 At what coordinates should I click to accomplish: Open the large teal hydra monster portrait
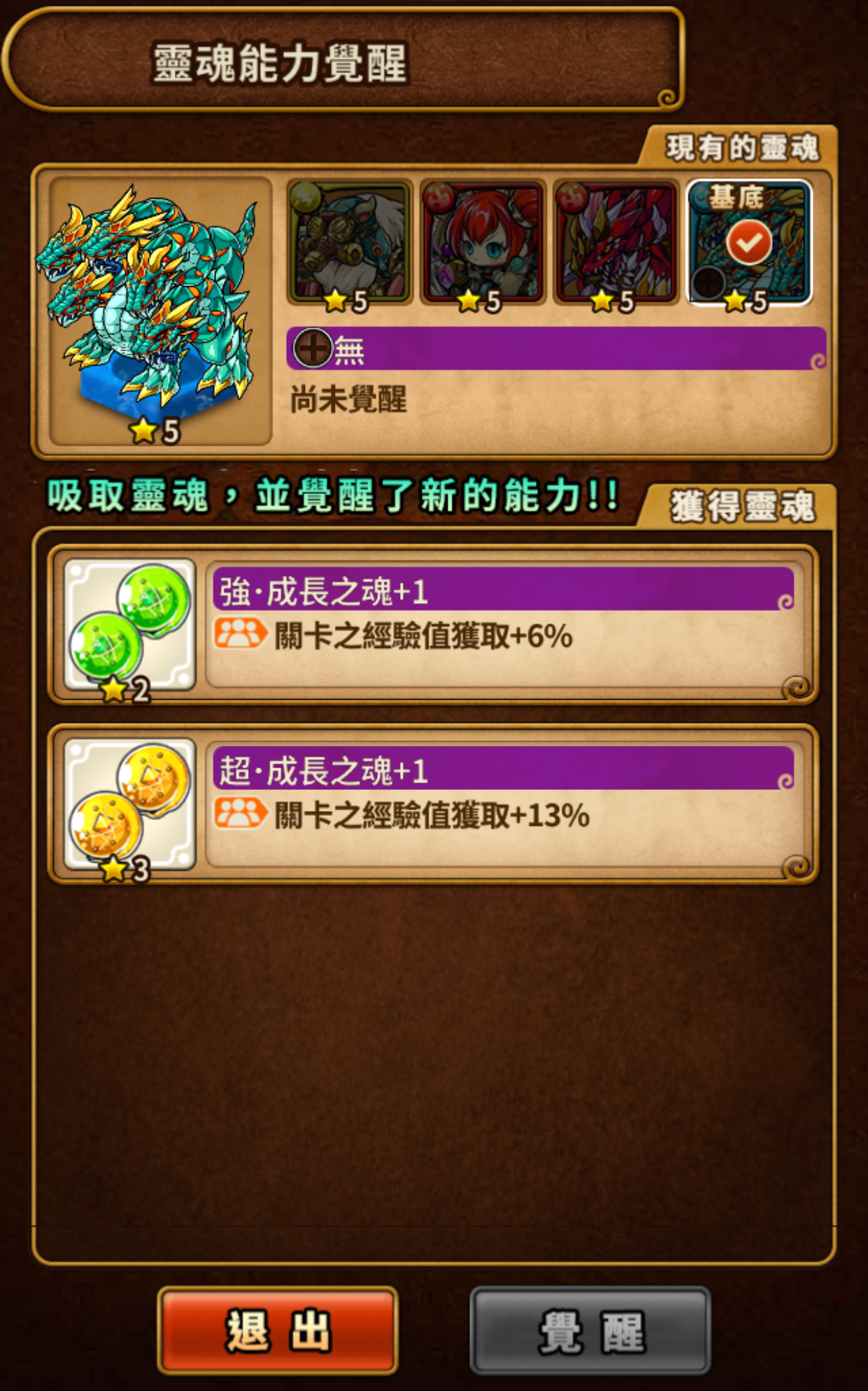160,311
